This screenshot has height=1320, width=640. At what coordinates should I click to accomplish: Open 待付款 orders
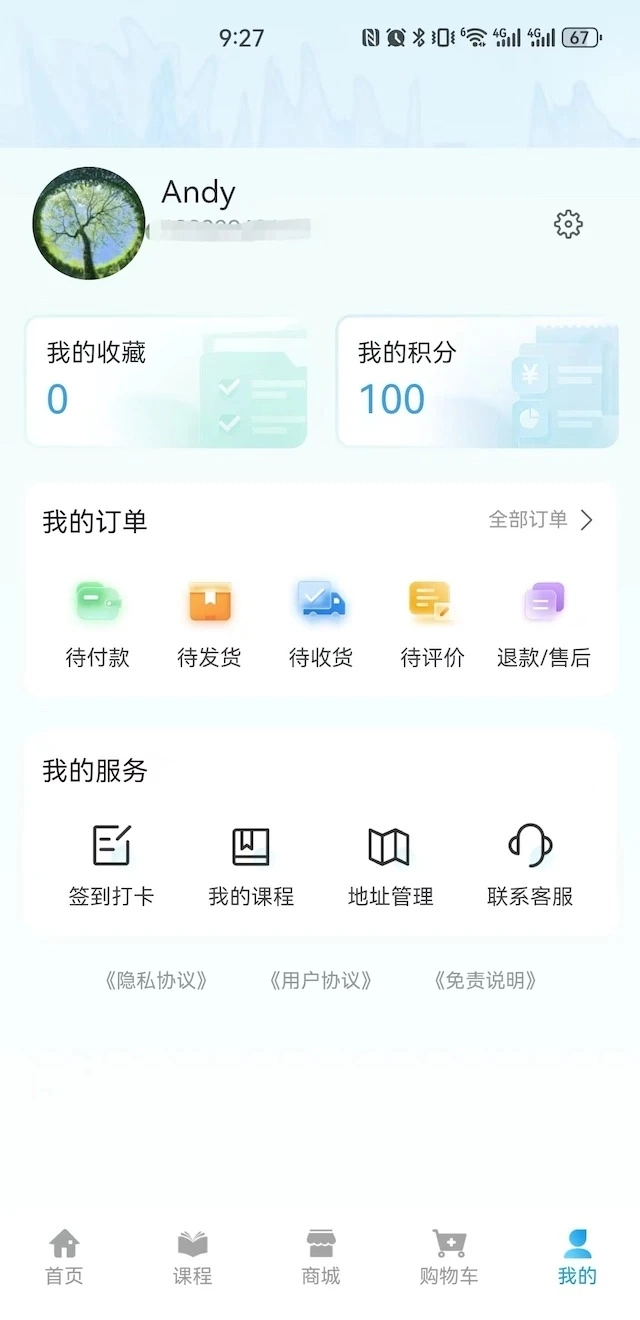pos(98,624)
